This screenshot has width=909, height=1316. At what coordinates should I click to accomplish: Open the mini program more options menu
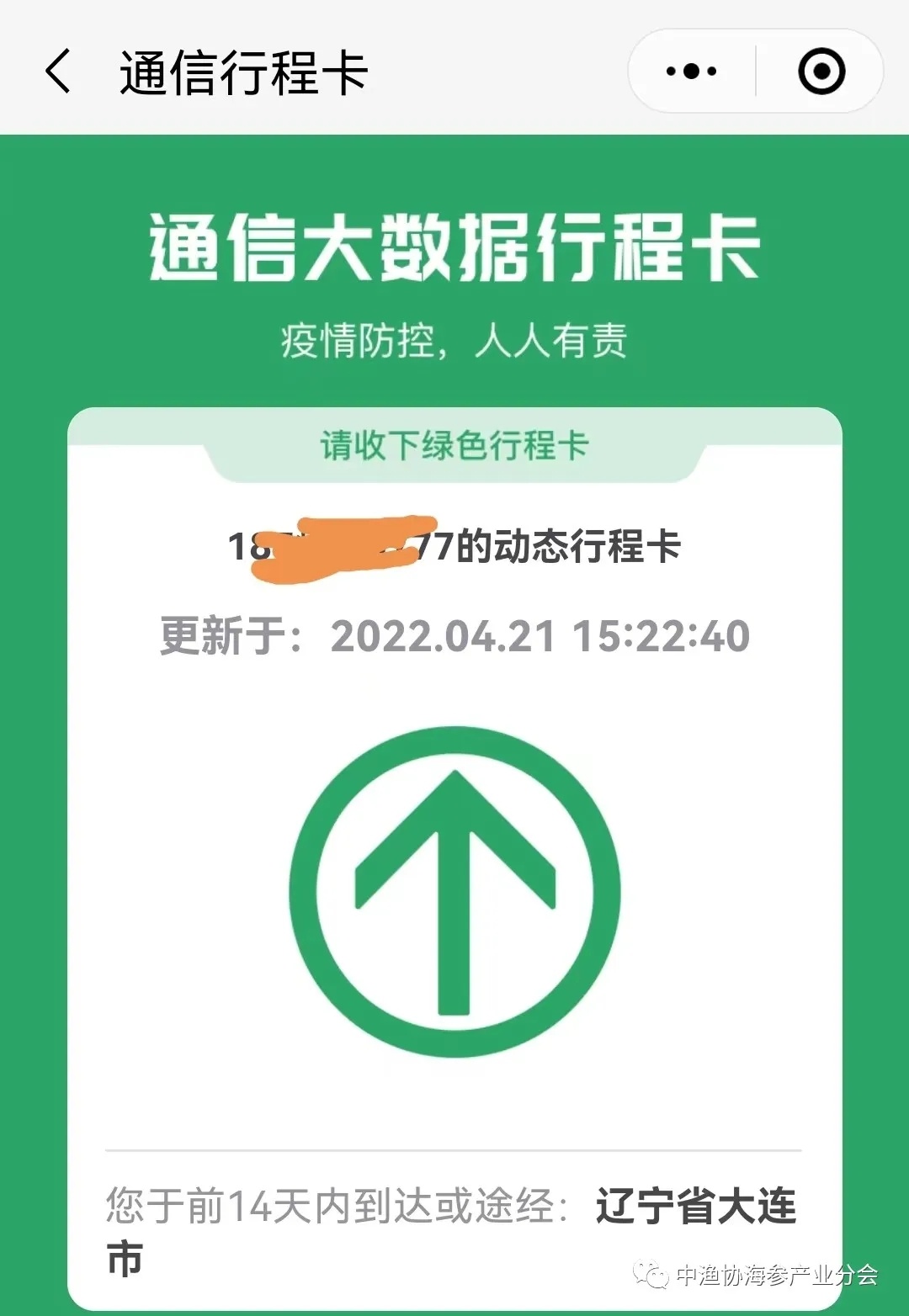click(692, 72)
